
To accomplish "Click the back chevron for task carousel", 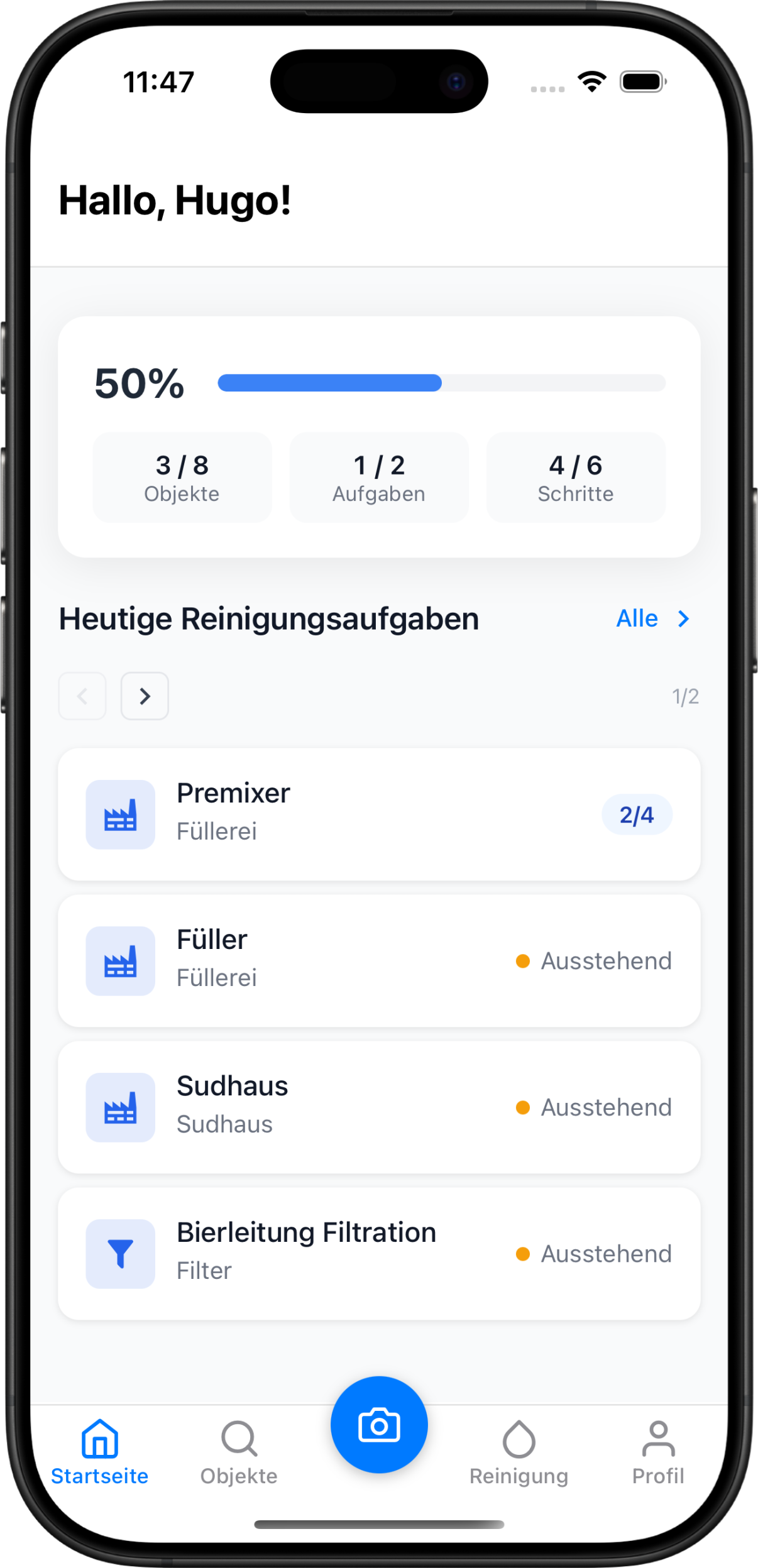I will click(x=82, y=696).
